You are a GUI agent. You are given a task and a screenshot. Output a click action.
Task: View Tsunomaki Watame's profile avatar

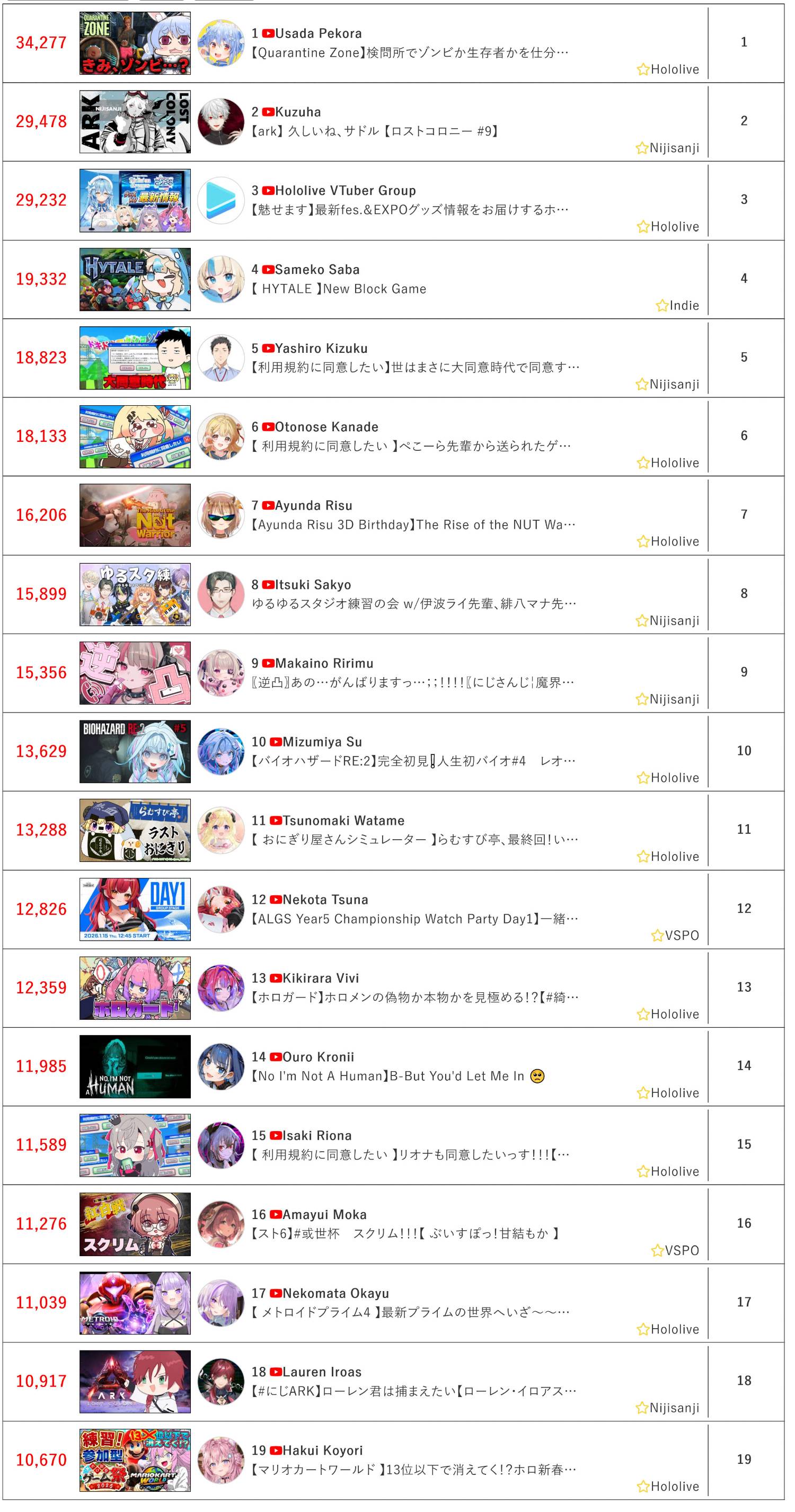[x=220, y=830]
